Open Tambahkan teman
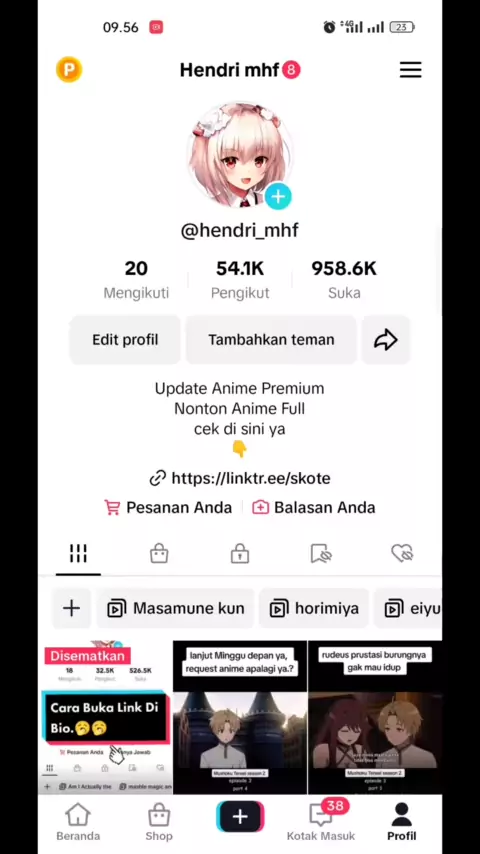The width and height of the screenshot is (480, 854). [x=271, y=339]
